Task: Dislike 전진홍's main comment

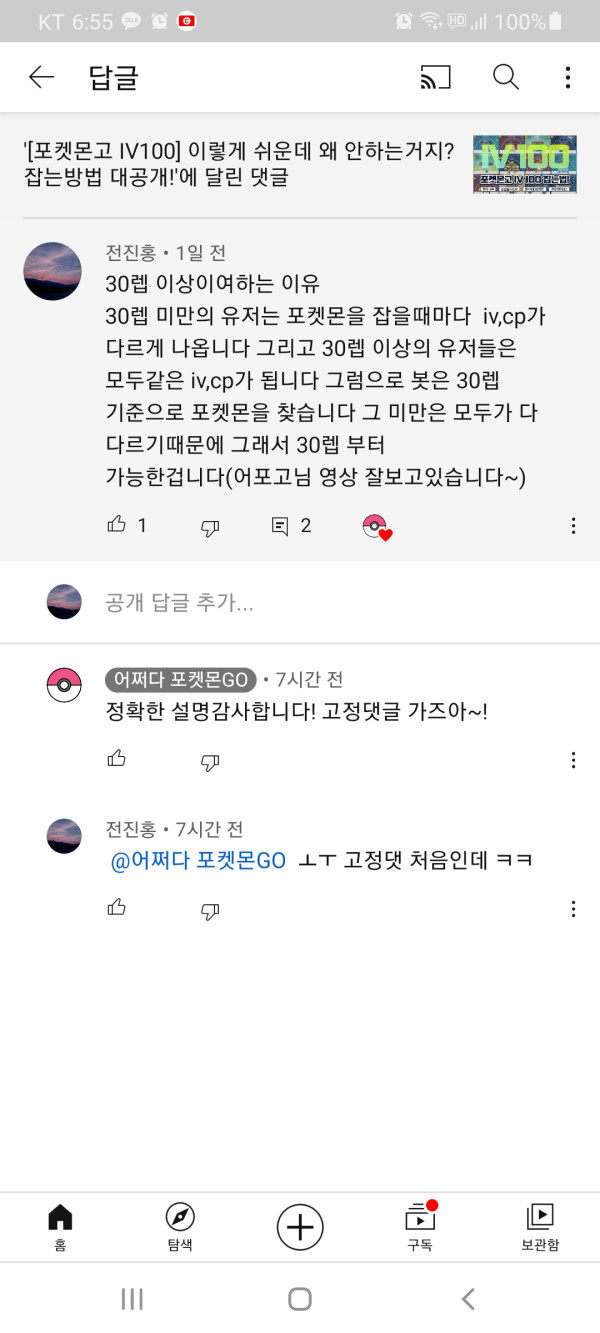Action: [x=210, y=527]
